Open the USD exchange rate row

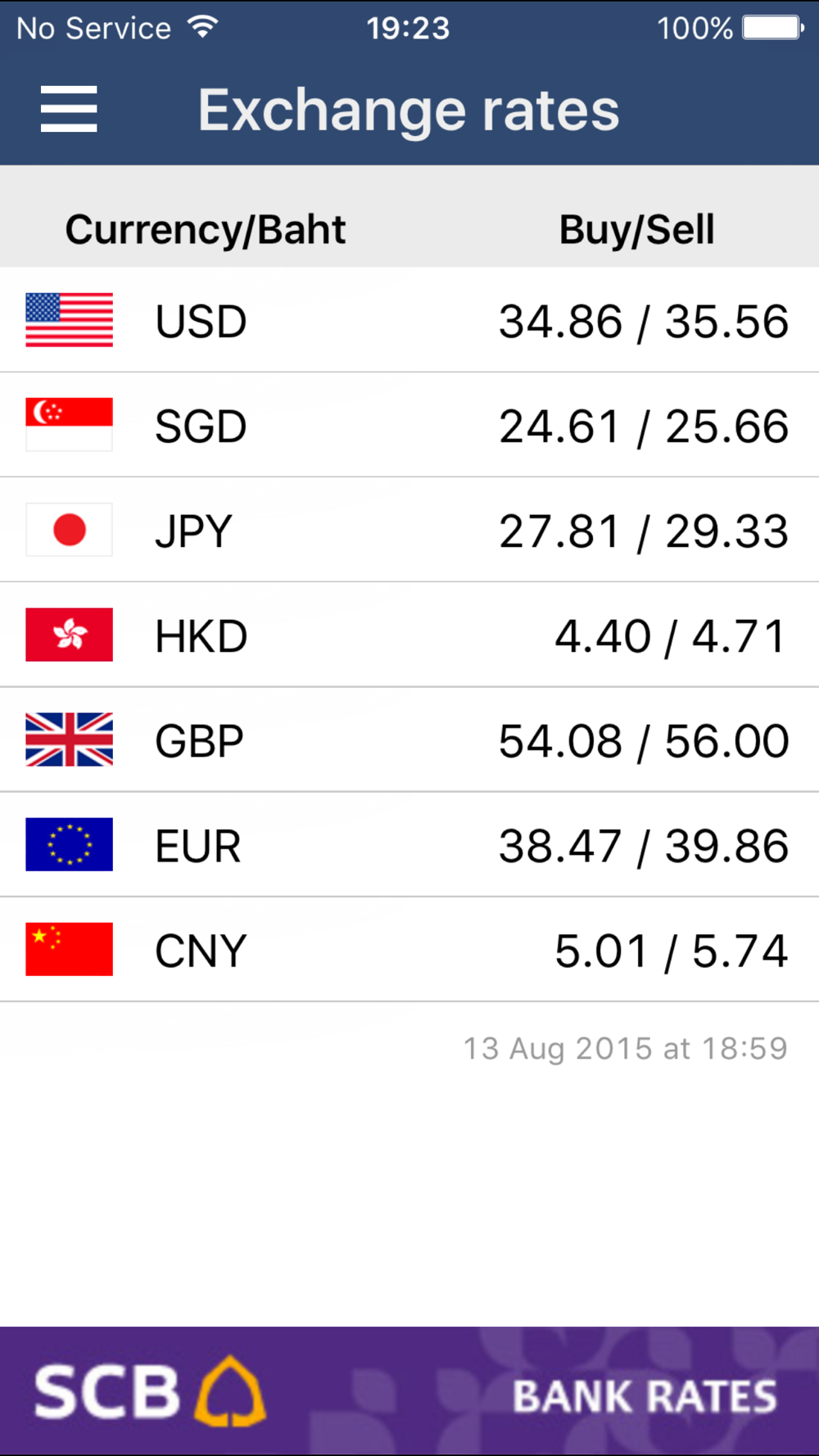(x=409, y=320)
